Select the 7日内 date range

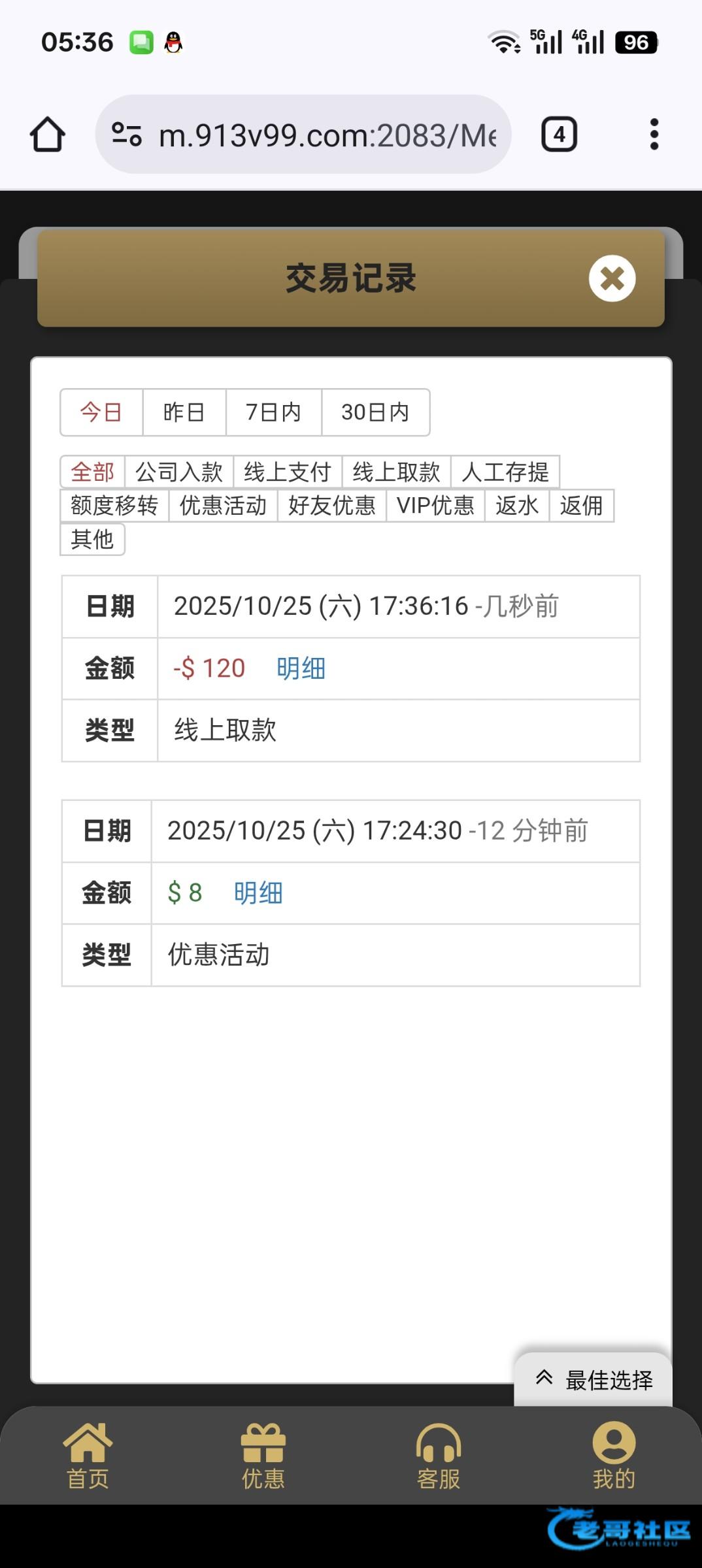pos(273,412)
